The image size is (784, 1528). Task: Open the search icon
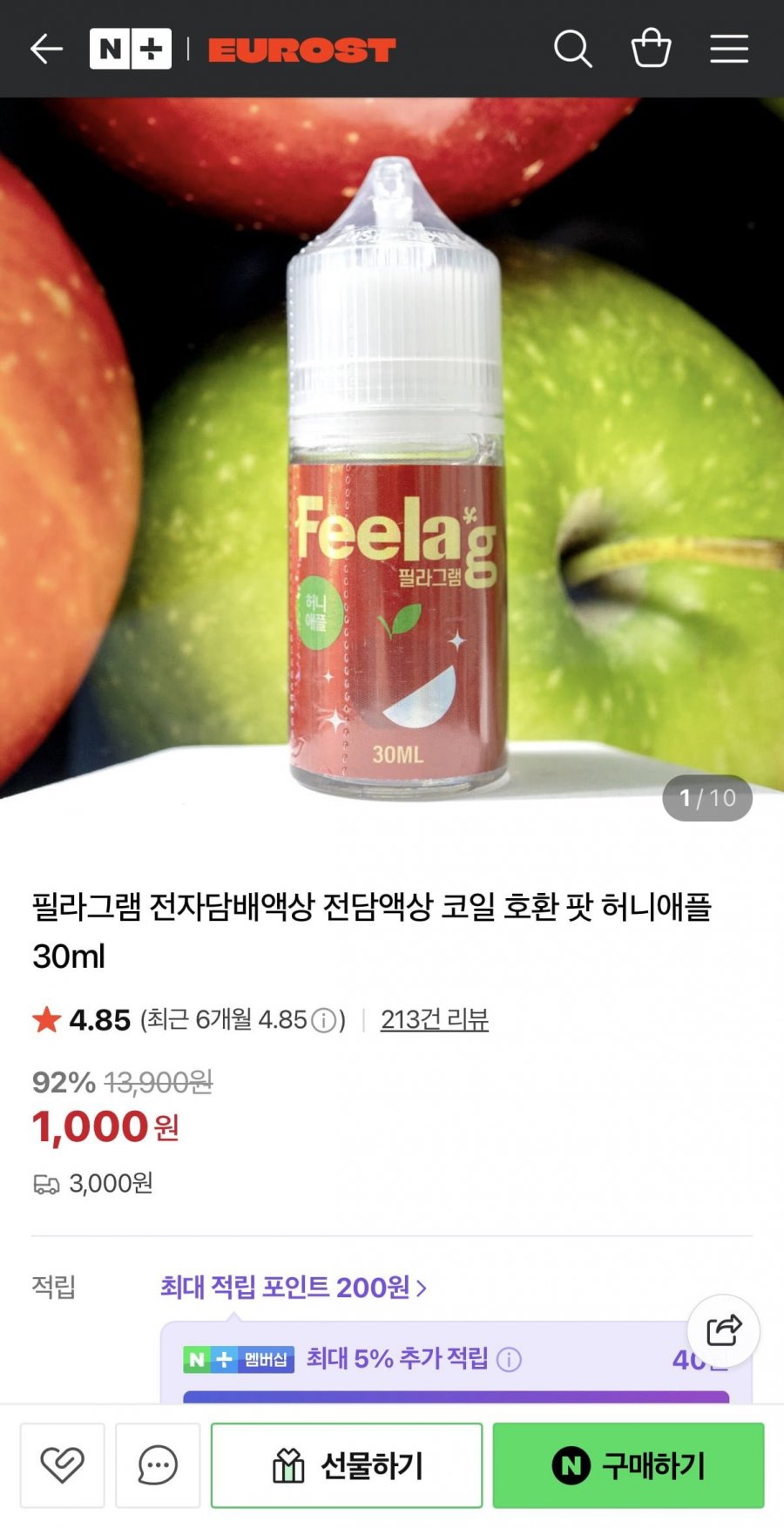click(572, 49)
